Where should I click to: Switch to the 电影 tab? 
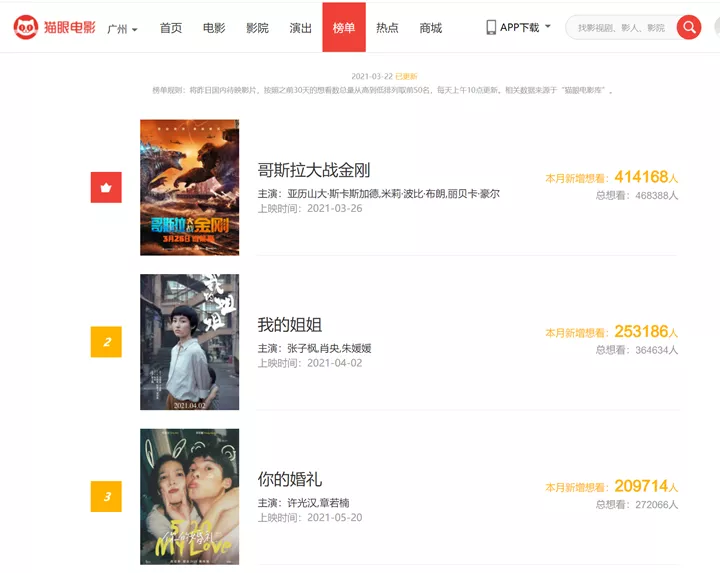point(214,28)
